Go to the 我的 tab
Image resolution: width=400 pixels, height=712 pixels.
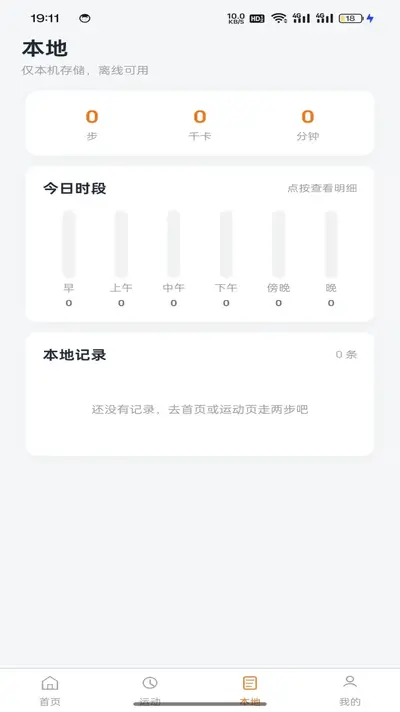(350, 691)
